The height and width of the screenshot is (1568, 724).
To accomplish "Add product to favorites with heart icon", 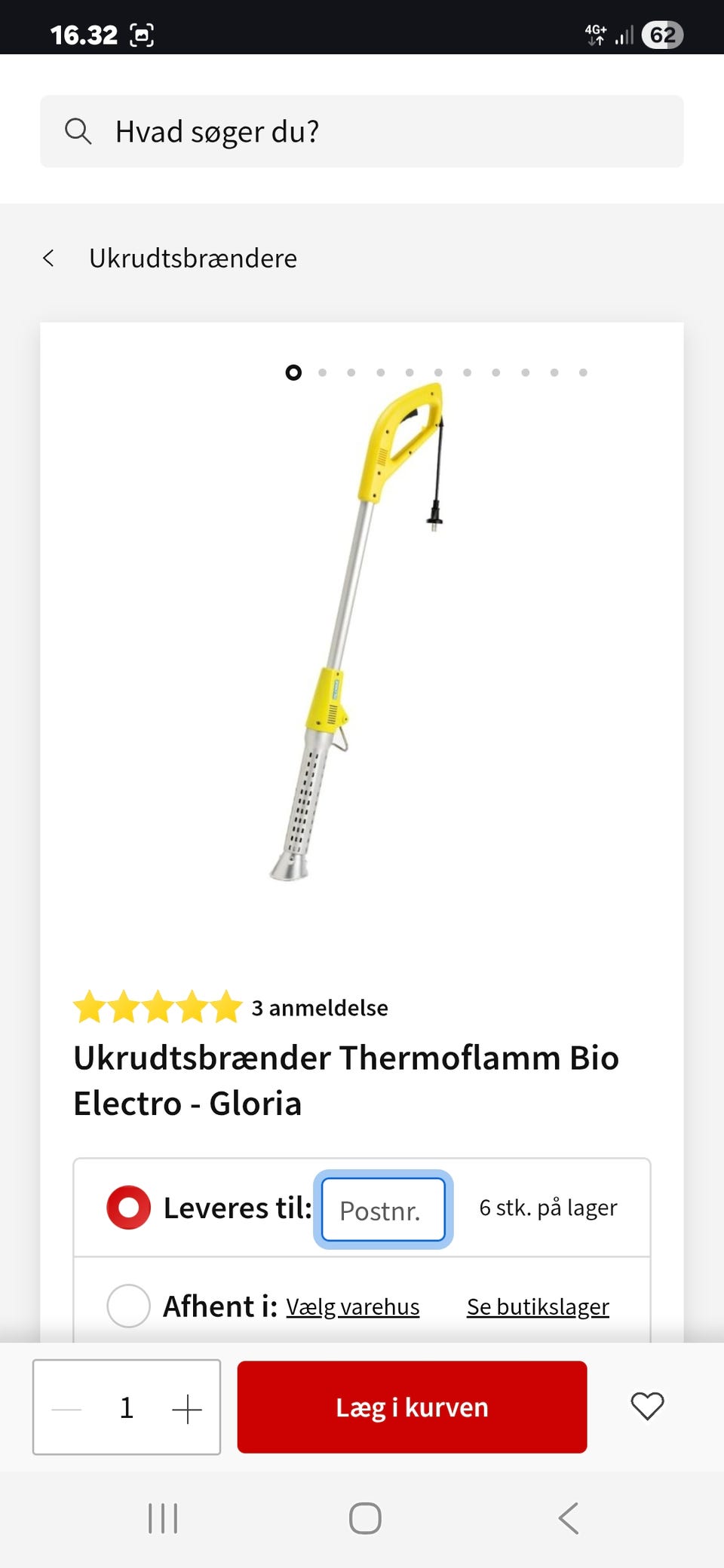I will 647,1406.
